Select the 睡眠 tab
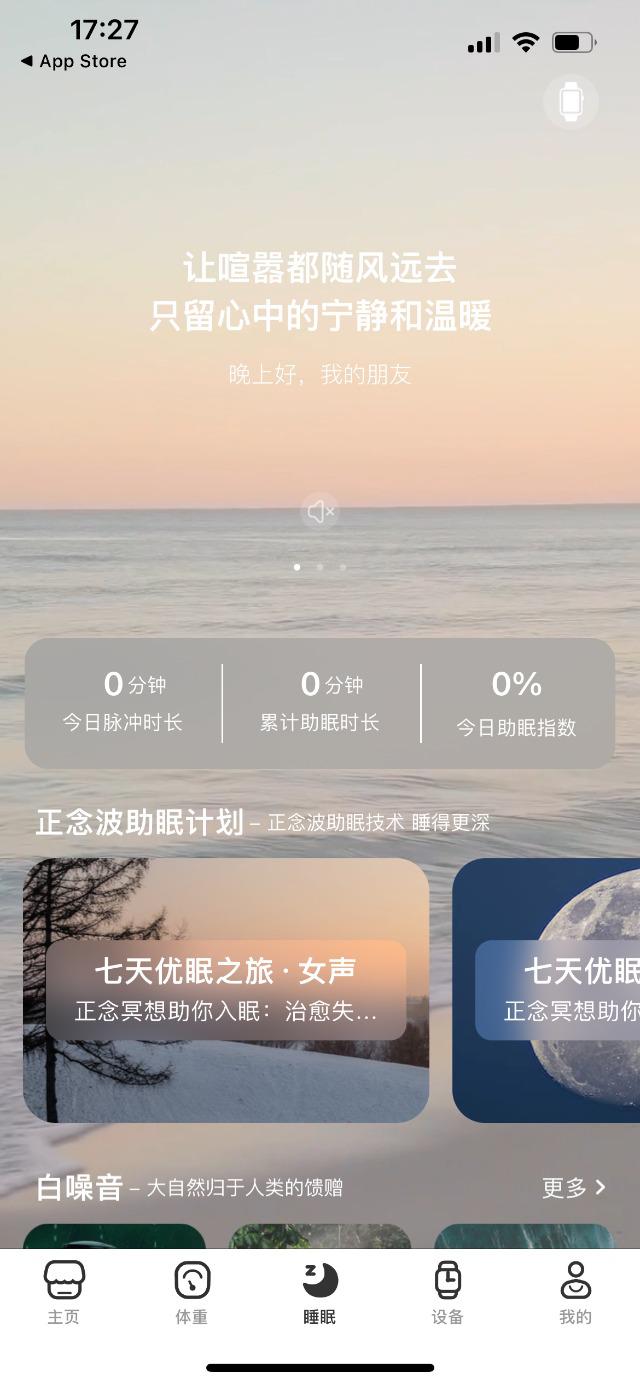 320,1292
